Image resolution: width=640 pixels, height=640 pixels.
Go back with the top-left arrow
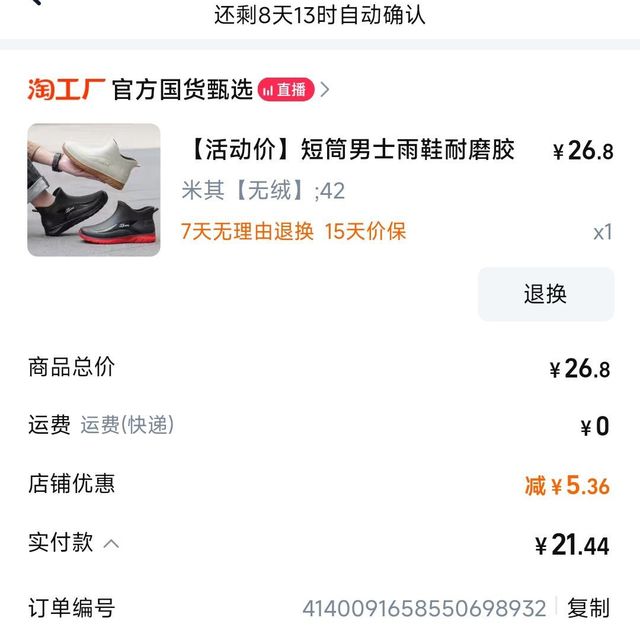[34, 3]
